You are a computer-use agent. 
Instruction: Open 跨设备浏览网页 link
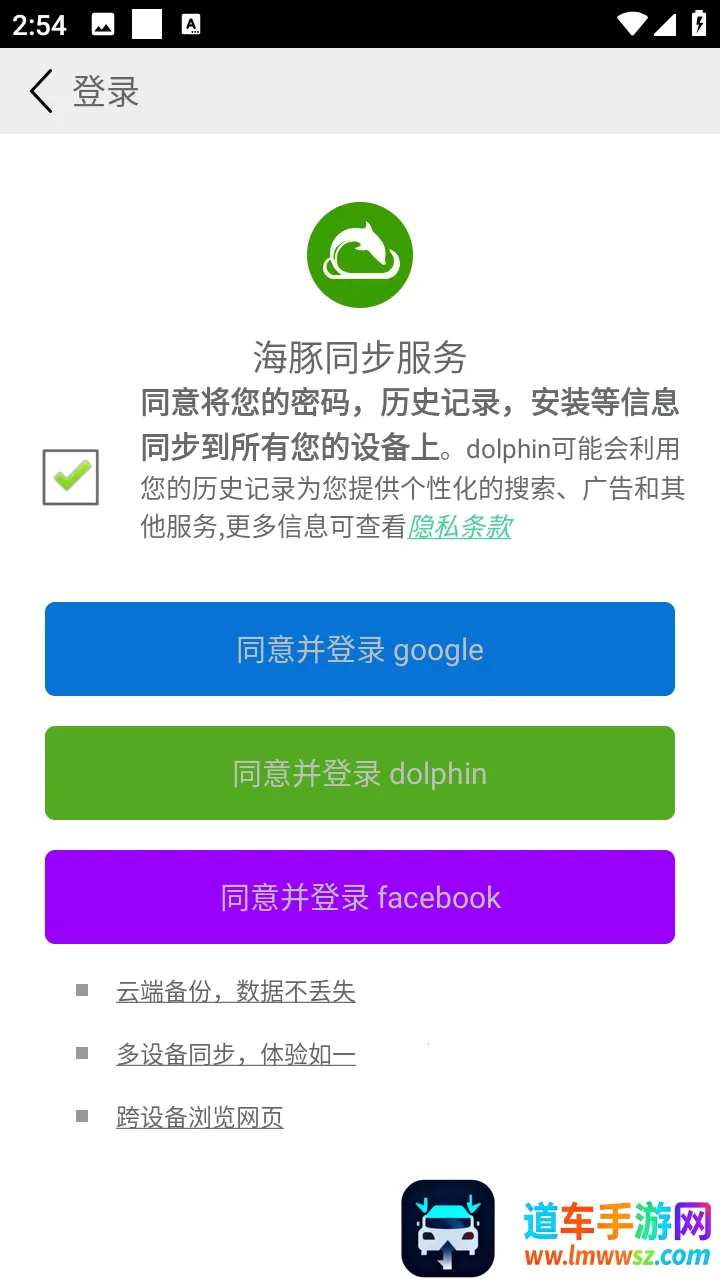200,1117
